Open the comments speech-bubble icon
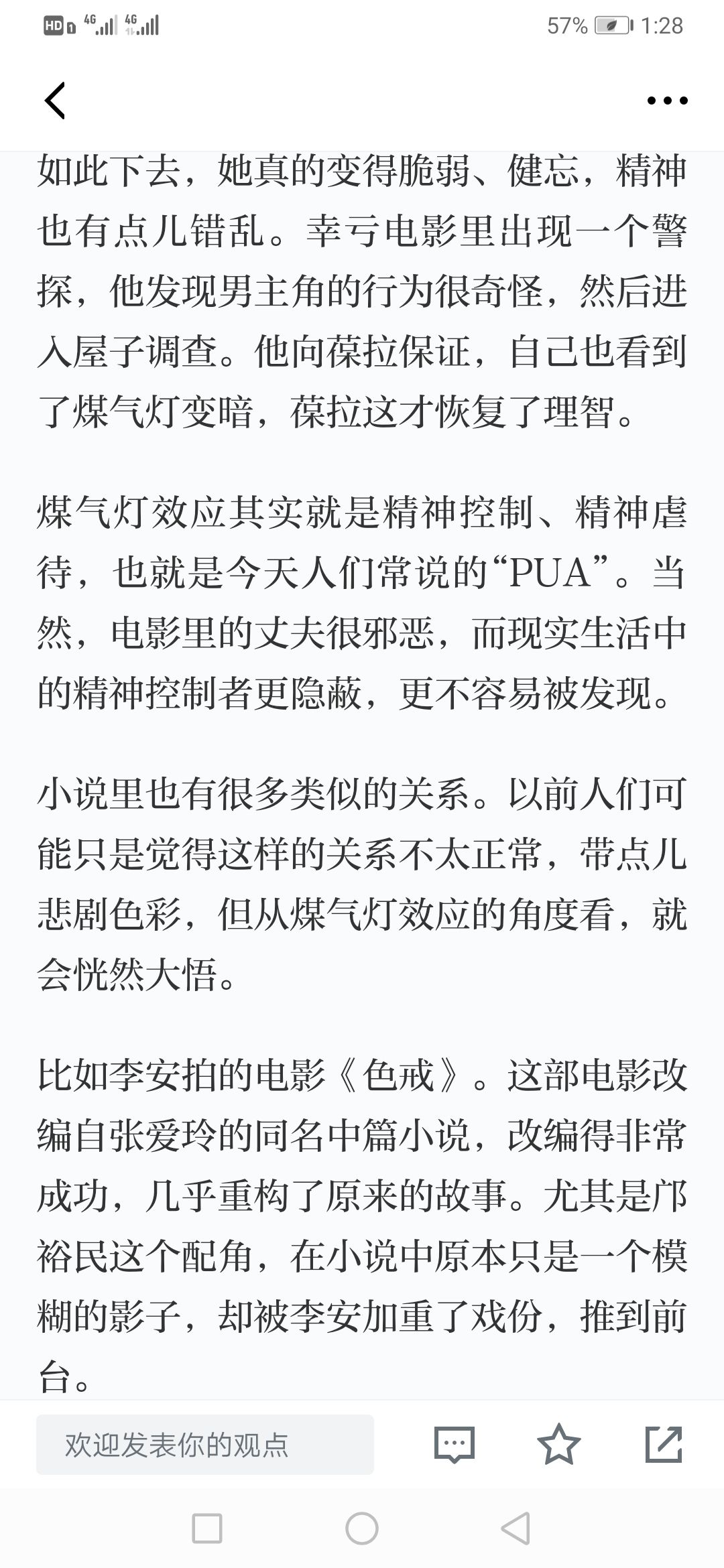This screenshot has width=724, height=1568. coord(455,1444)
